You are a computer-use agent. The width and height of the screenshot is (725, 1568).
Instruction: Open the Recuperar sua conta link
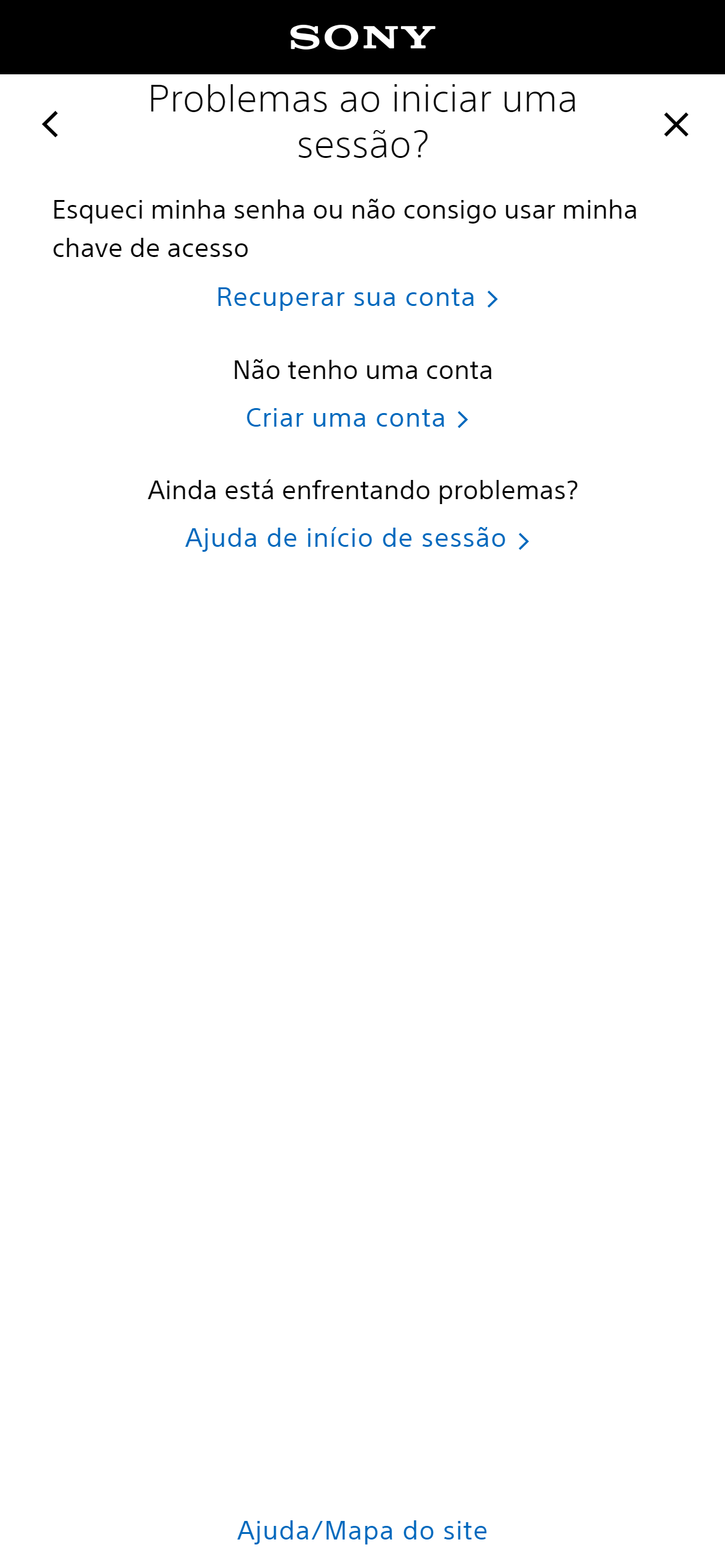coord(357,298)
